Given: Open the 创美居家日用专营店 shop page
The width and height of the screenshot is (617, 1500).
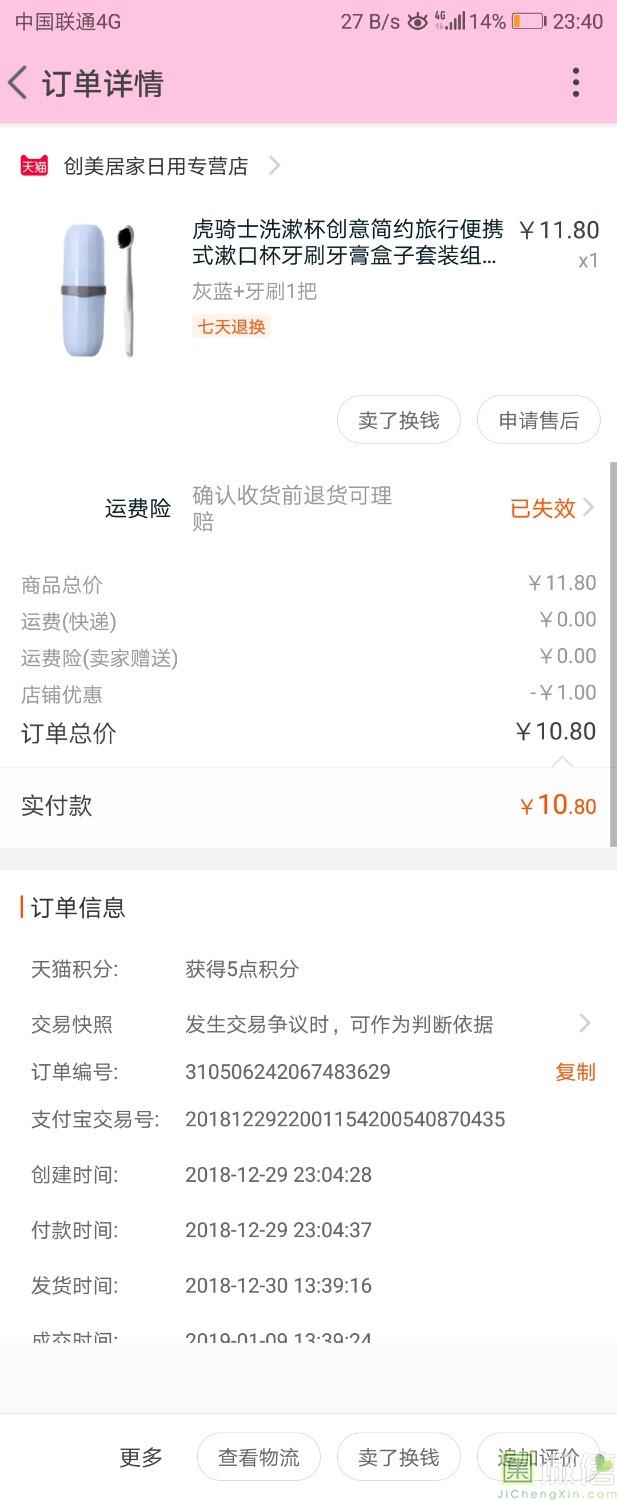Looking at the screenshot, I should pos(155,166).
